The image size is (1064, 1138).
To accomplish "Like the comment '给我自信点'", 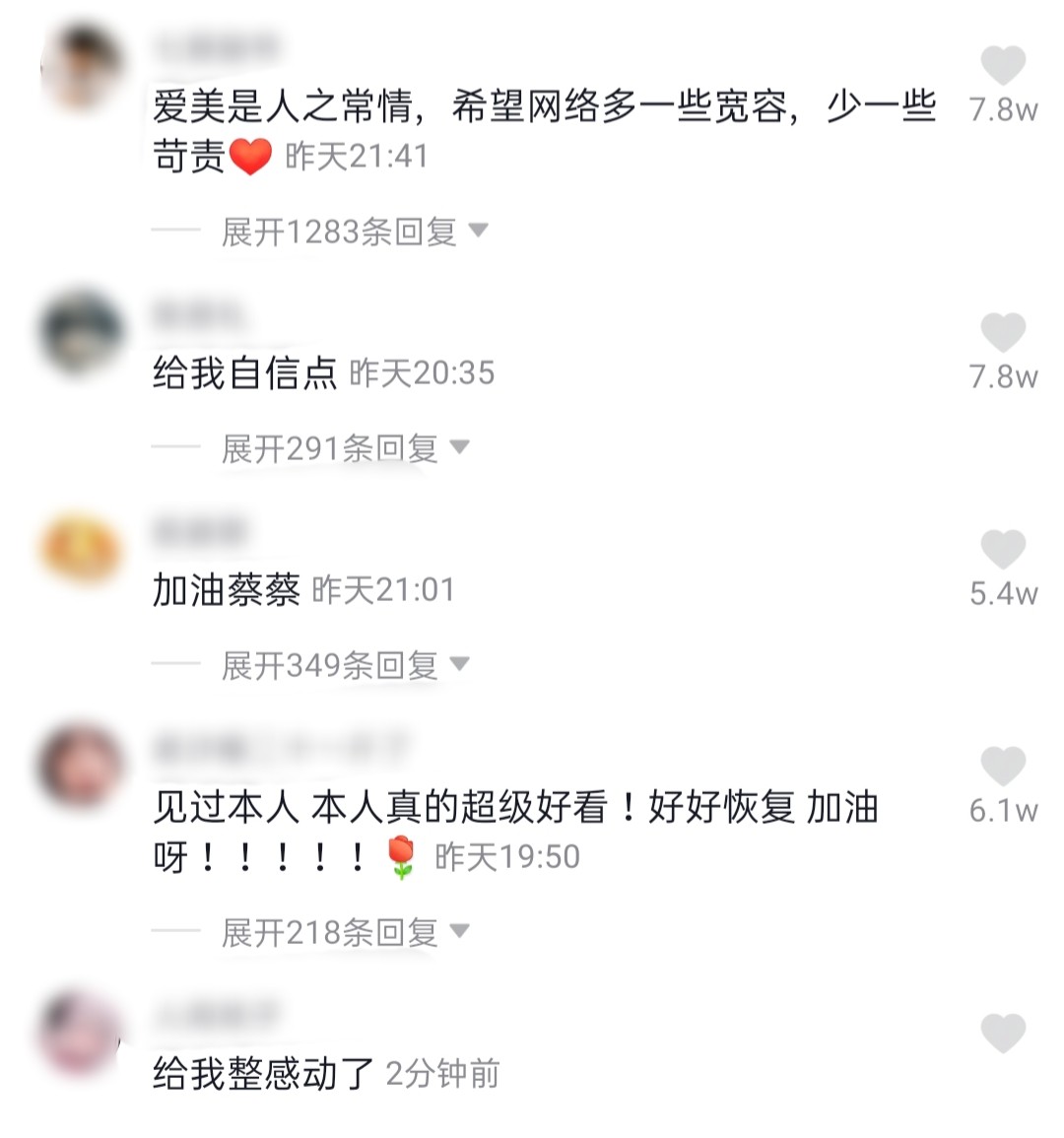I will 1003,333.
